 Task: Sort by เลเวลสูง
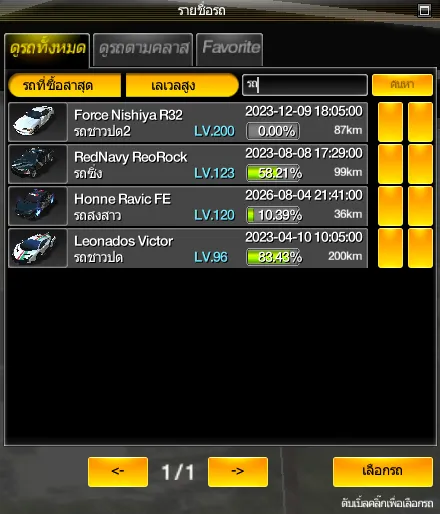tap(182, 86)
